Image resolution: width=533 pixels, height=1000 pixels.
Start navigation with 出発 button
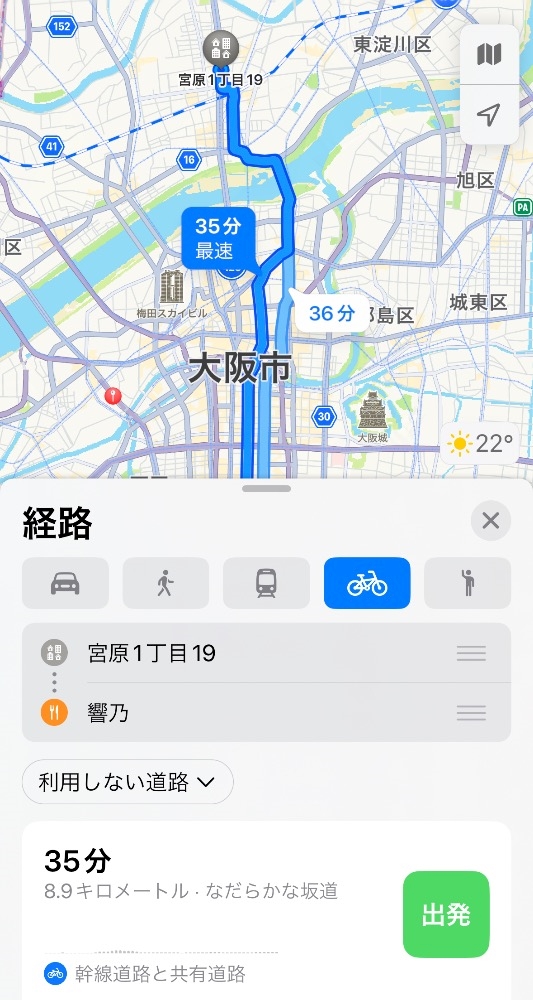446,914
